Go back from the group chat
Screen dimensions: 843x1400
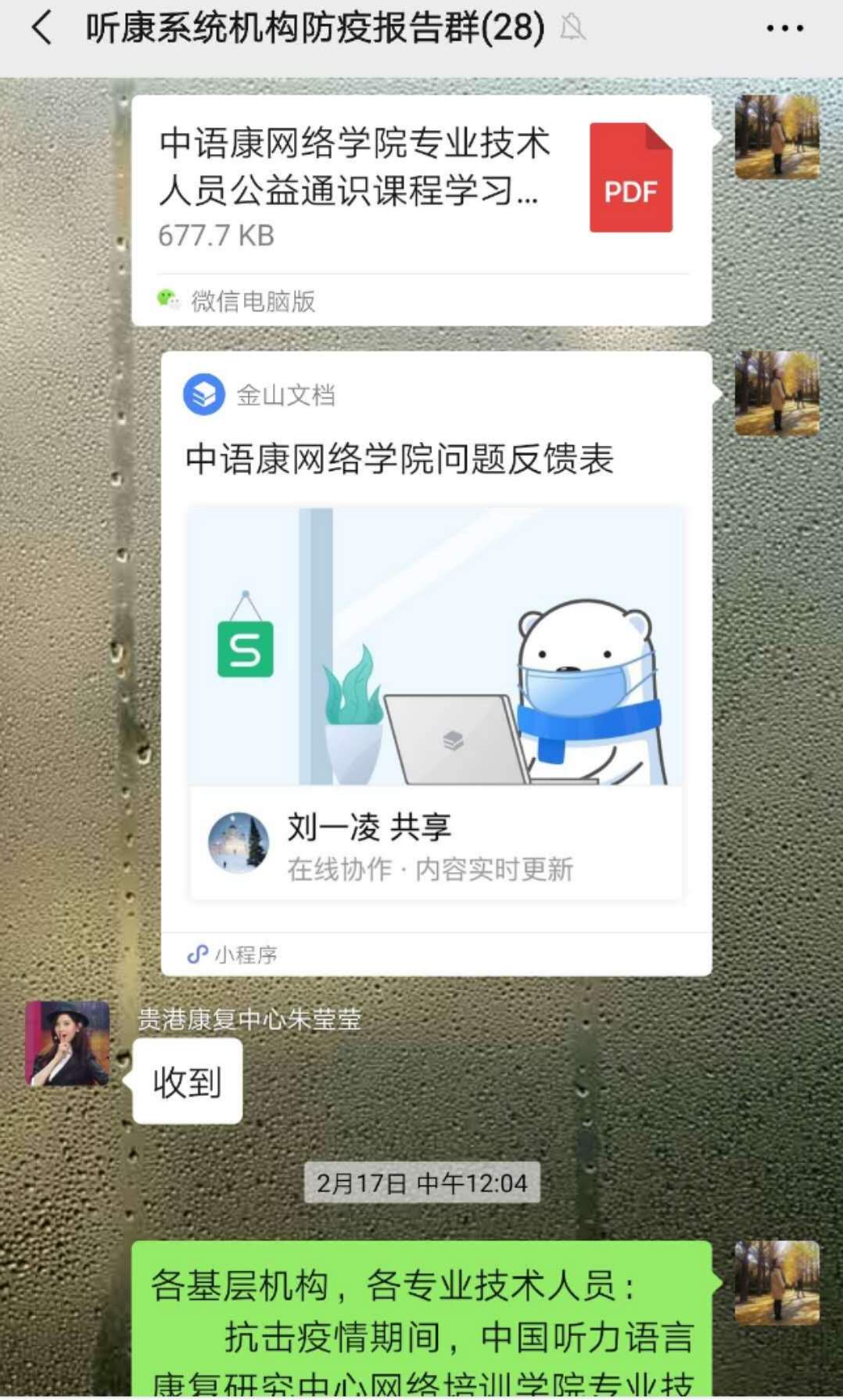[x=42, y=29]
